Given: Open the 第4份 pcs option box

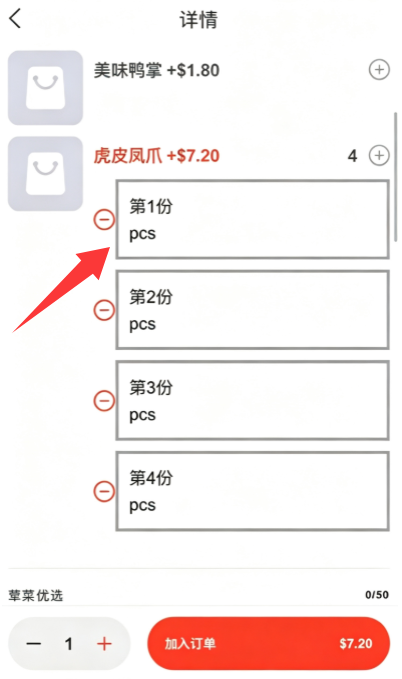Looking at the screenshot, I should 253,491.
